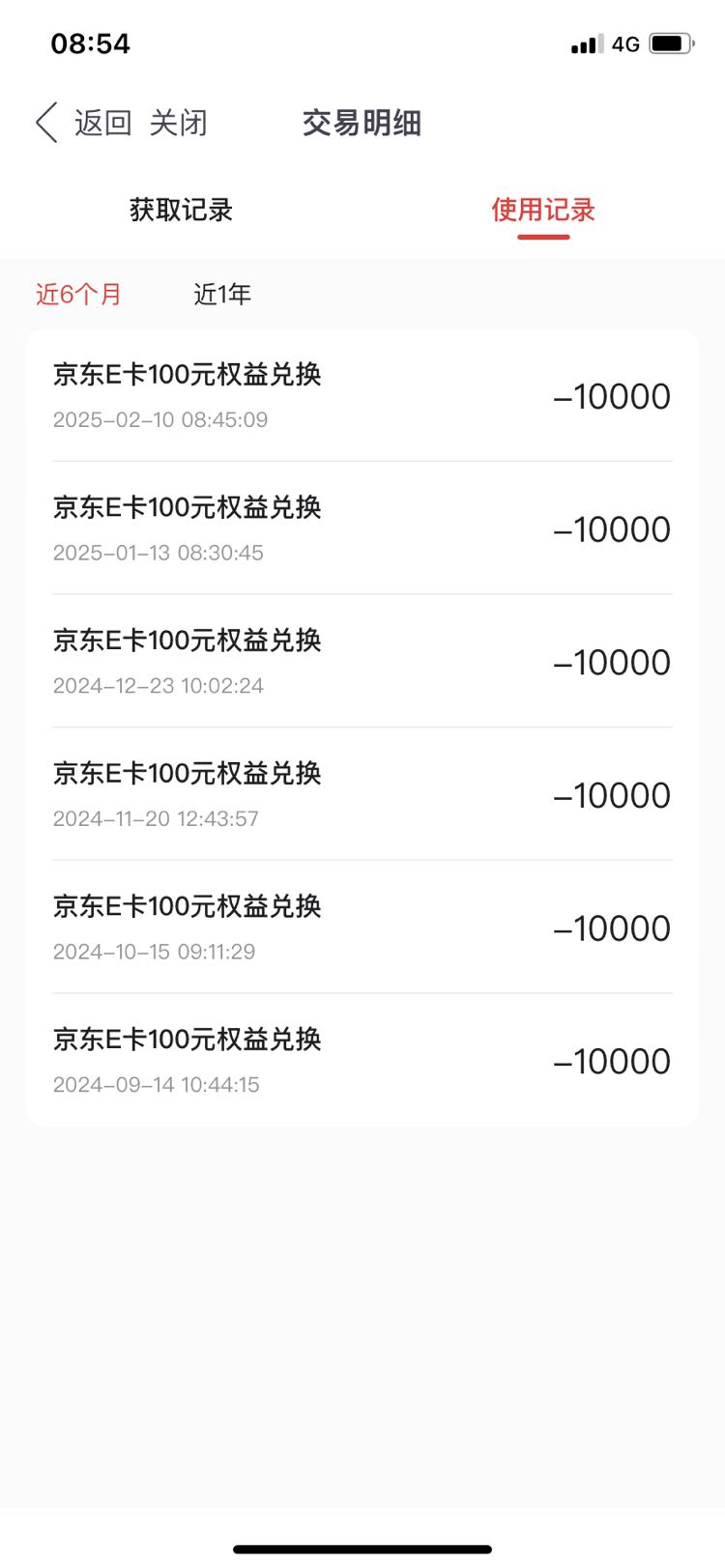Switch to the 获取记录 tab

tap(182, 210)
